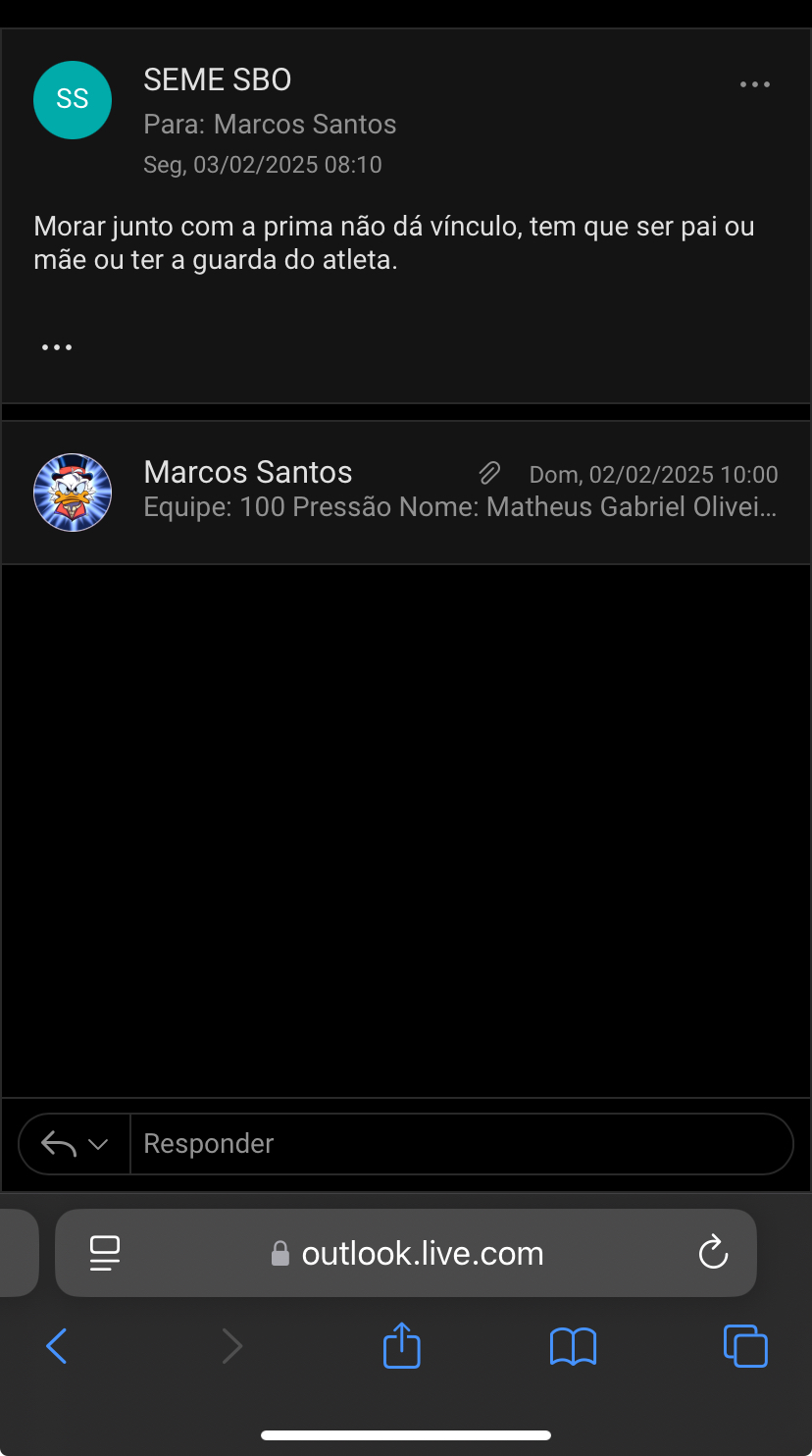Open the more actions menu on SEME SBO's email
The image size is (812, 1456).
point(754,85)
